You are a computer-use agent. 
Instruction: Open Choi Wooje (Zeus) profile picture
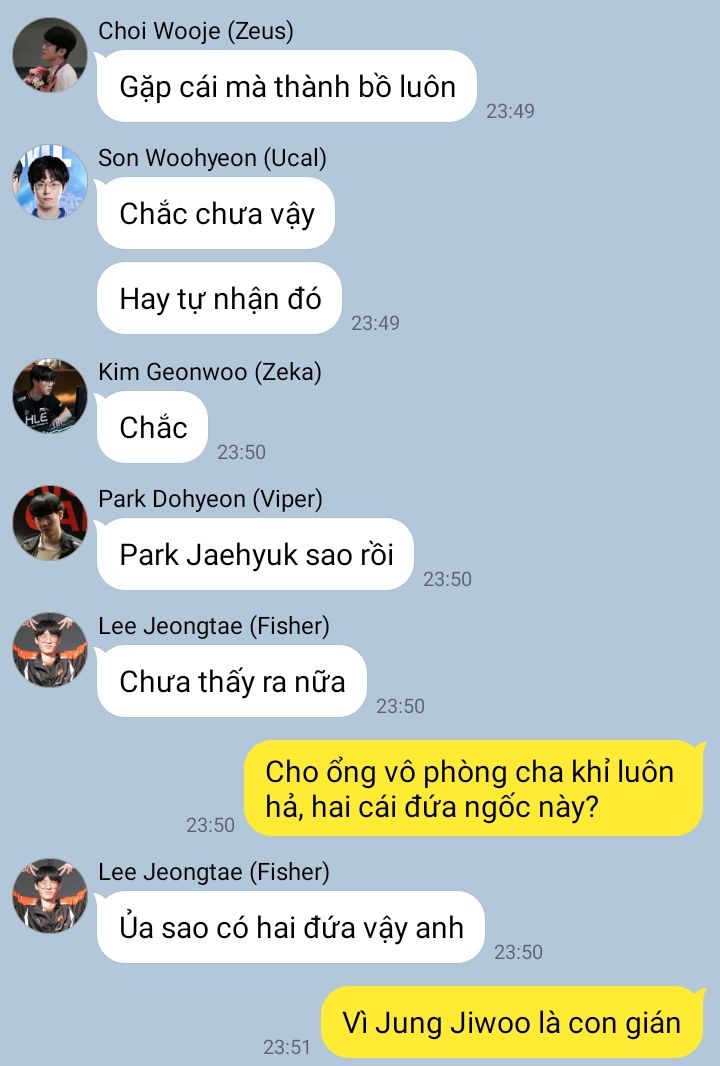tap(50, 55)
